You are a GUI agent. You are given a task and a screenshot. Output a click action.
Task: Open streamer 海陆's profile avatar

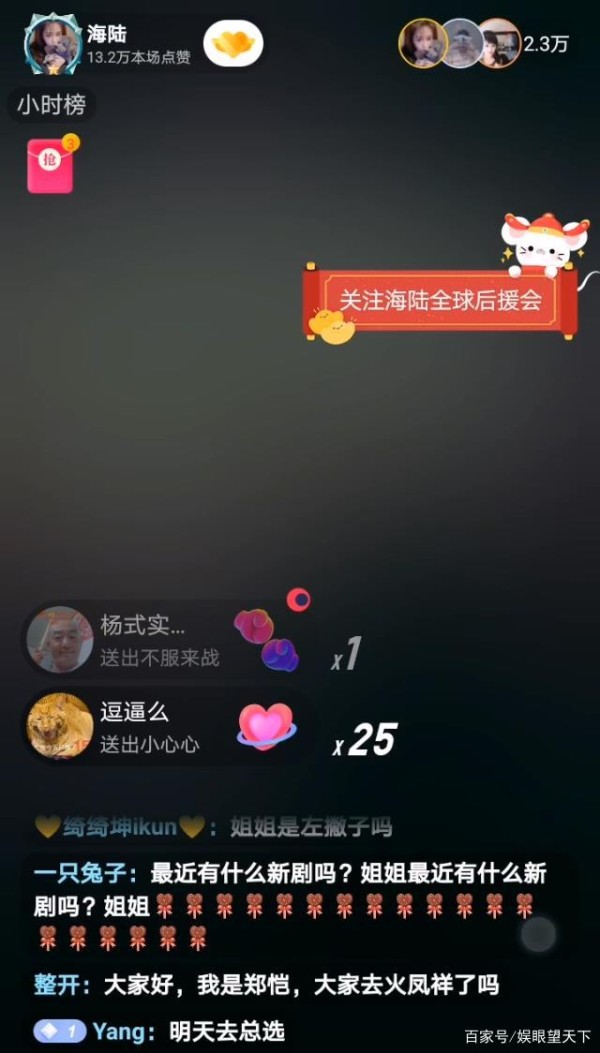point(52,44)
